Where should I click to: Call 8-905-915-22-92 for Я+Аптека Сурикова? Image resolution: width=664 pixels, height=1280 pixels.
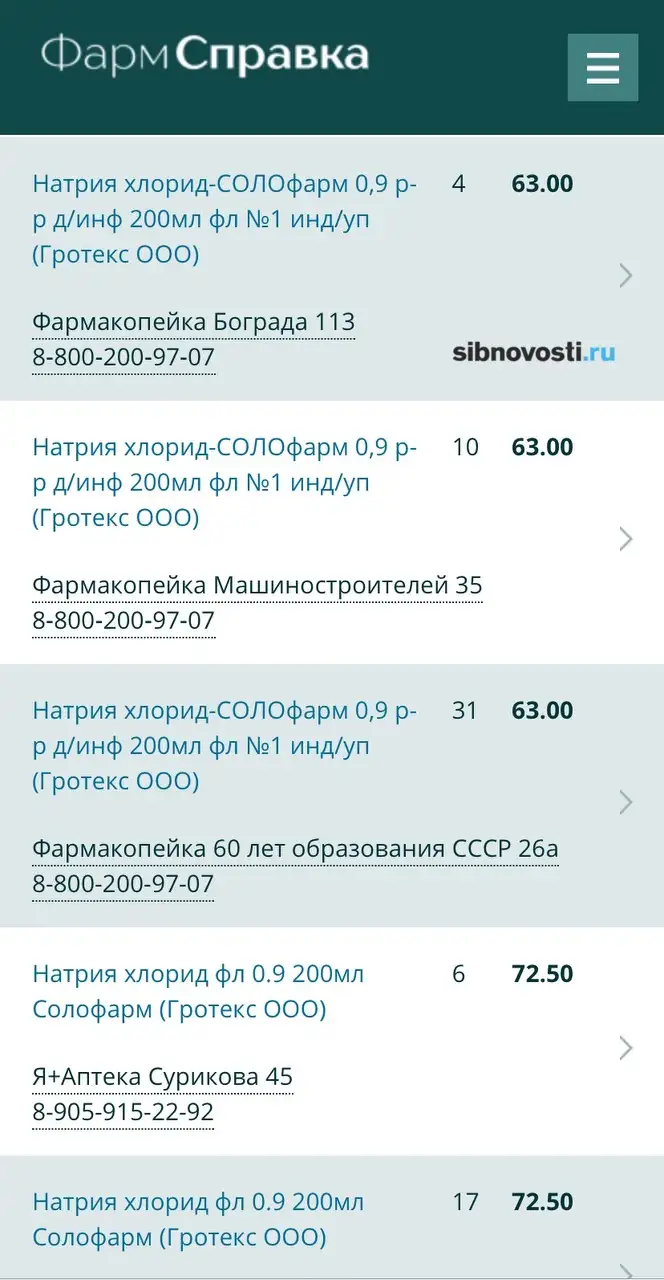tap(123, 1112)
